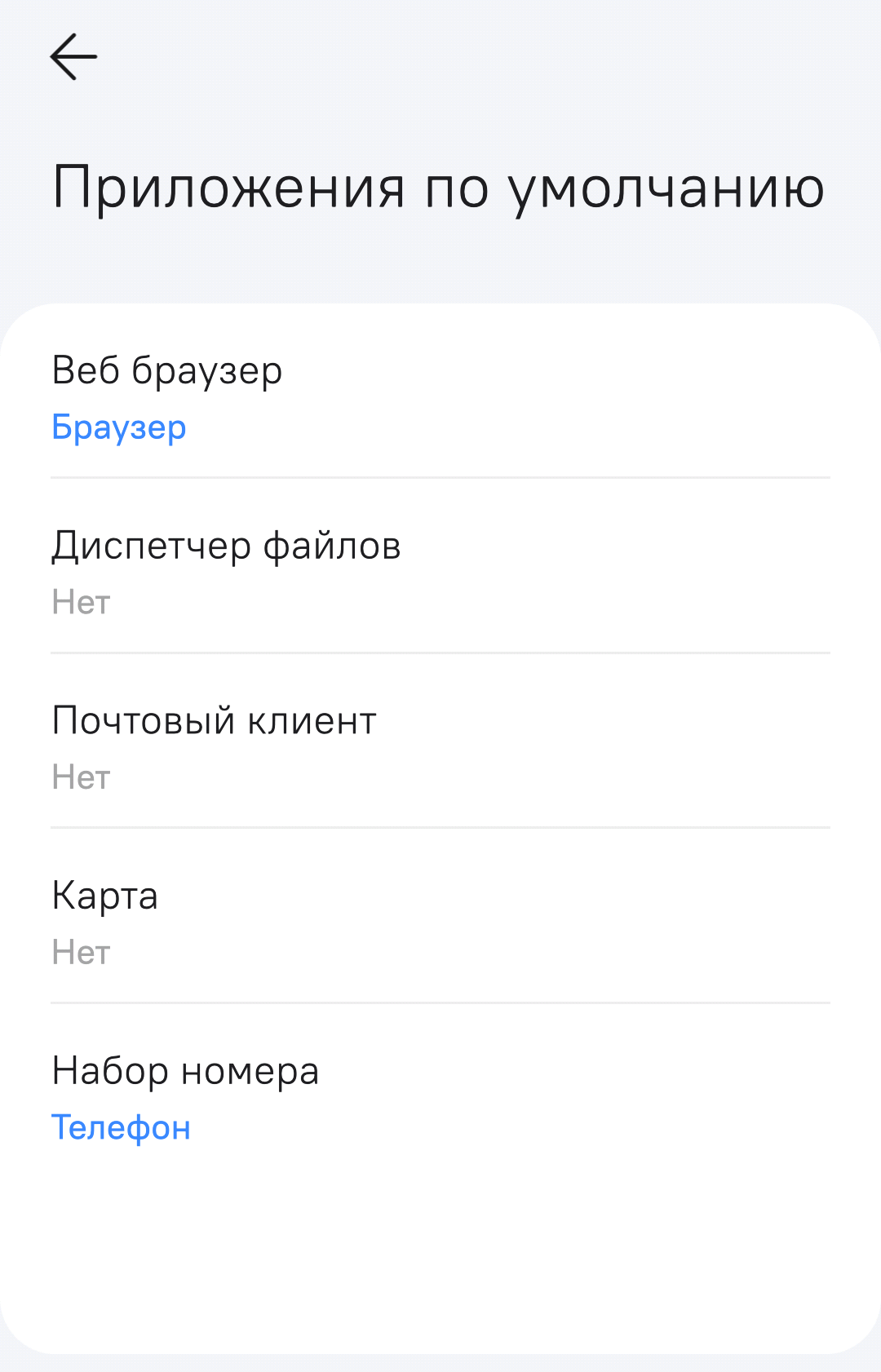Change the Набор номера default app
The width and height of the screenshot is (881, 1372).
[x=440, y=1098]
